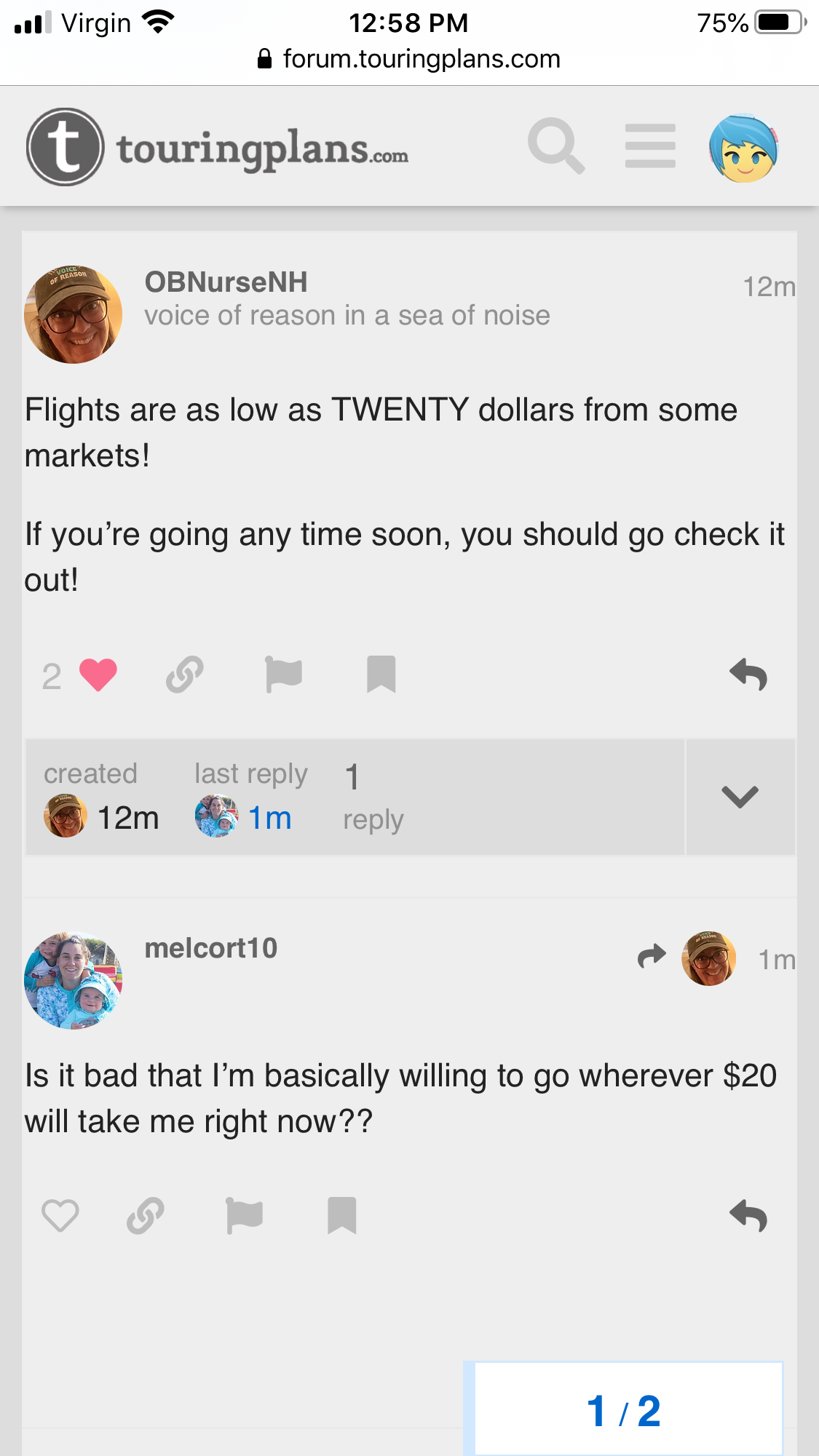This screenshot has width=819, height=1456.
Task: Open the forum search magnifier
Action: click(556, 146)
